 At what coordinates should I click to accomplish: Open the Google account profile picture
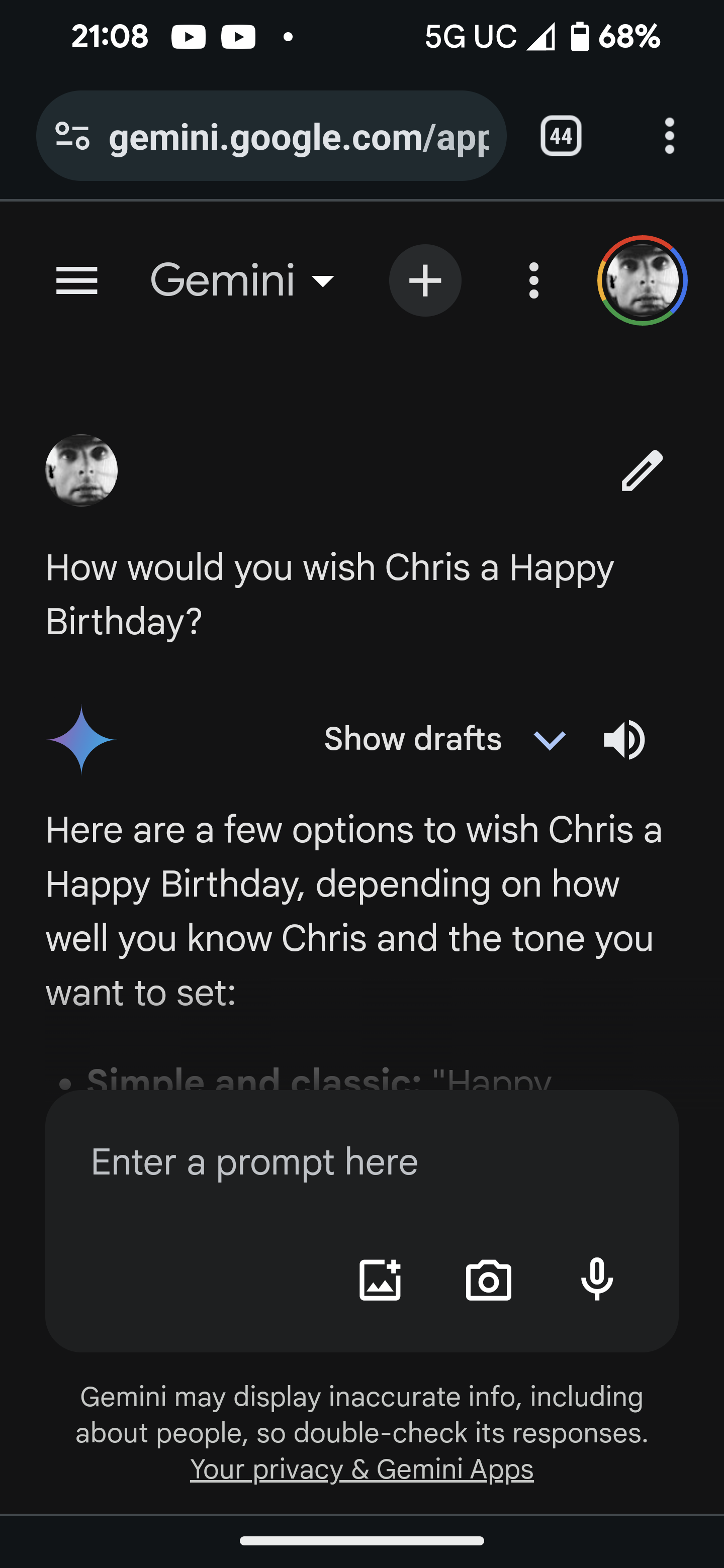tap(642, 280)
